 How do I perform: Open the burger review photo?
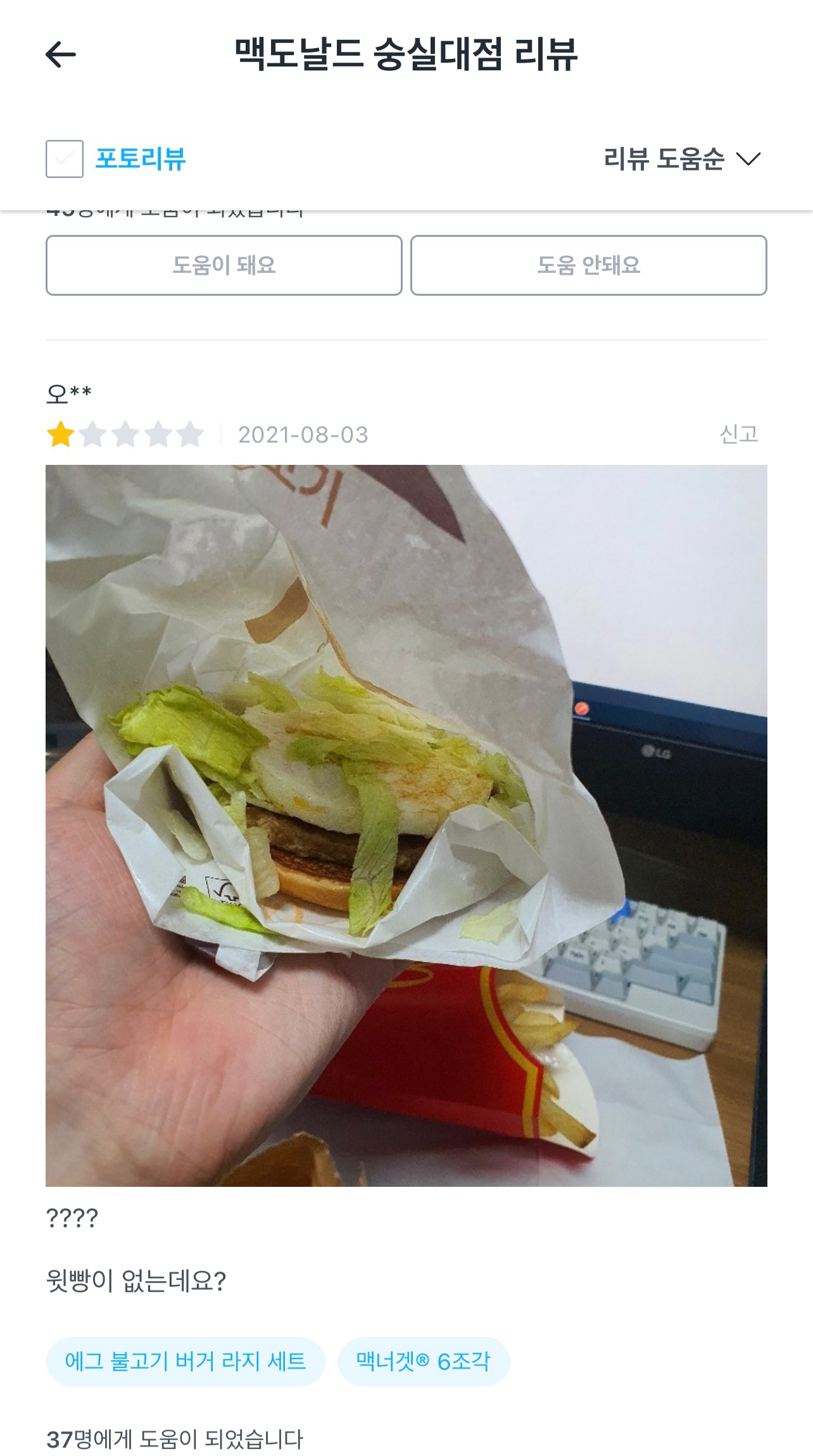click(x=406, y=825)
